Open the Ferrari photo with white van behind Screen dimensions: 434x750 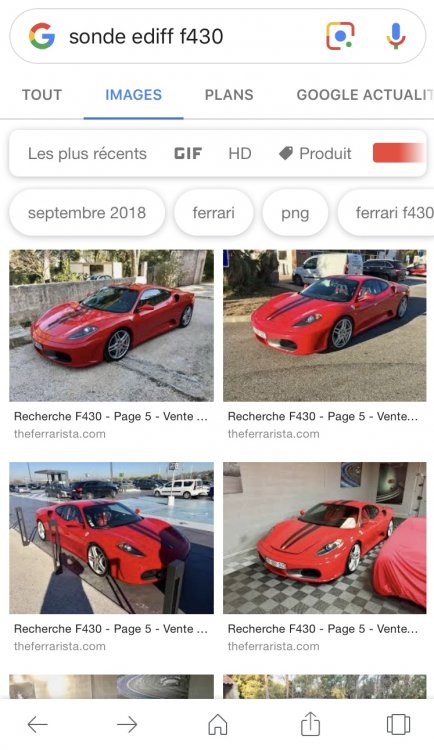pos(324,325)
